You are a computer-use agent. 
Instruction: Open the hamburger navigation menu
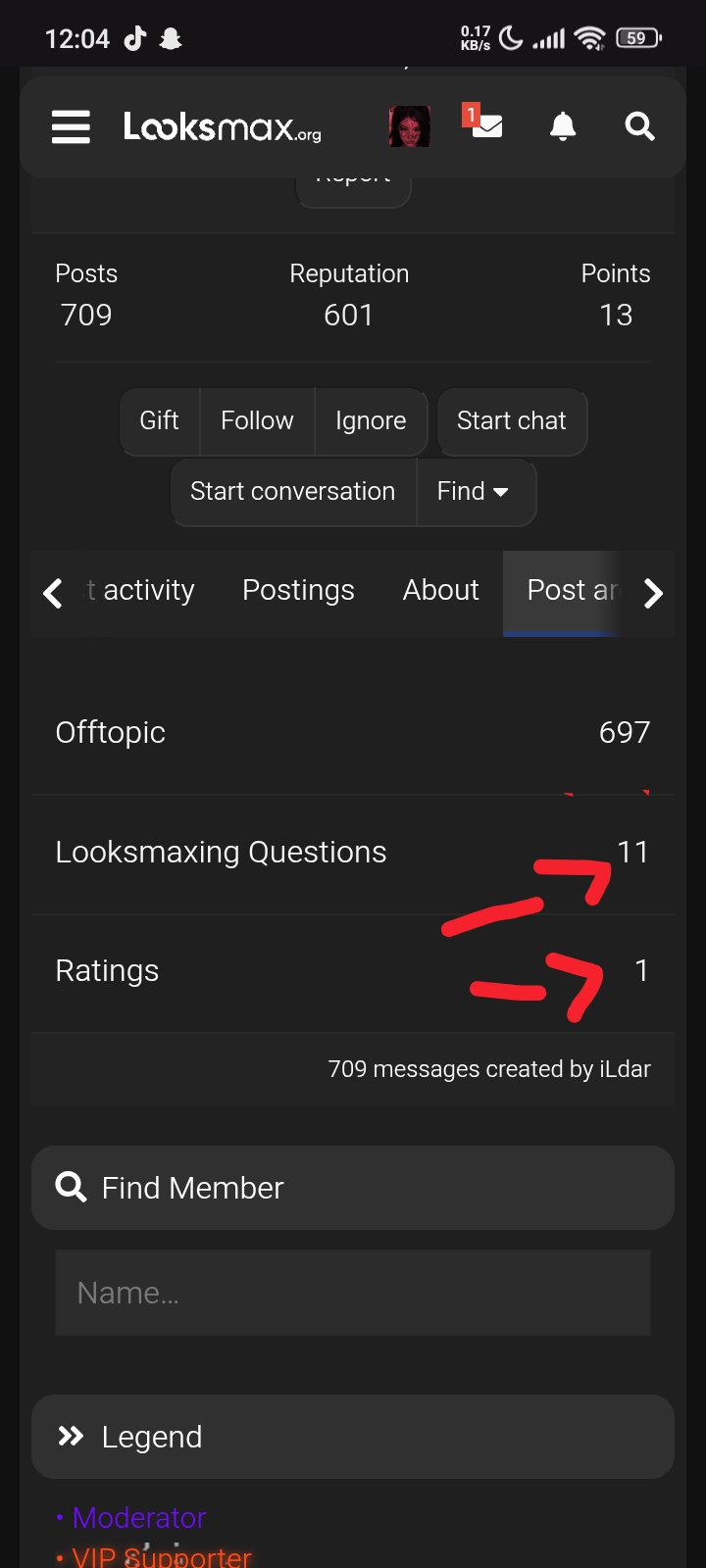tap(71, 126)
